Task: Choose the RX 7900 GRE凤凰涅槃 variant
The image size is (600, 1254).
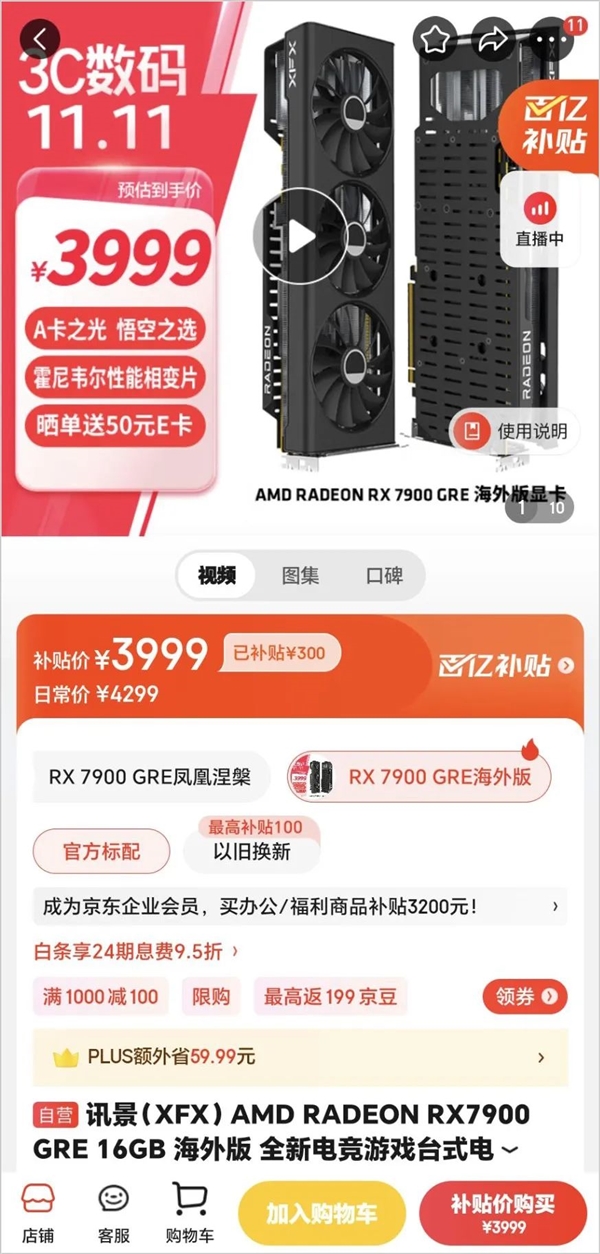Action: click(149, 777)
